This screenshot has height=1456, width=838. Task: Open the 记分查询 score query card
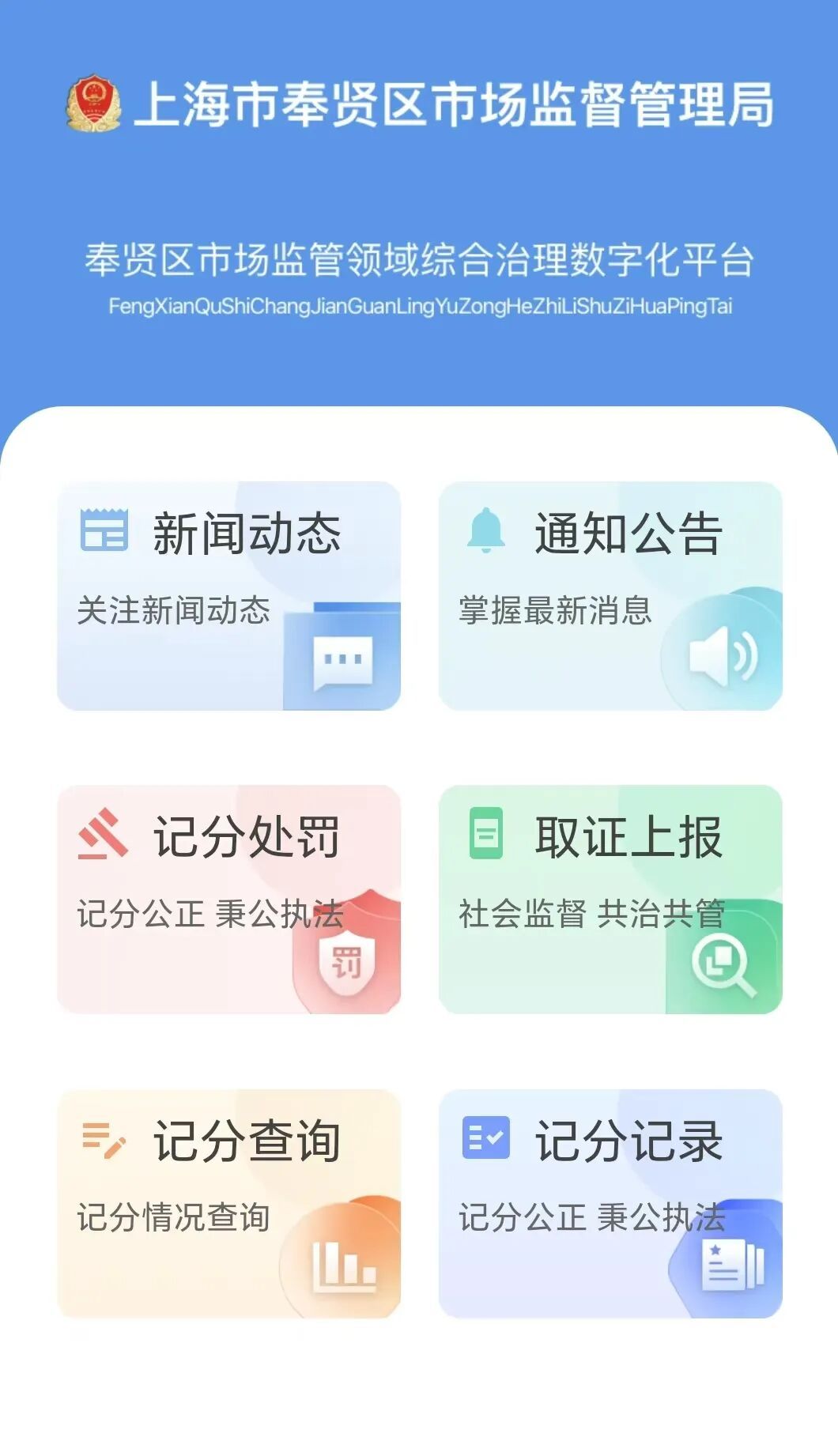tap(228, 1203)
